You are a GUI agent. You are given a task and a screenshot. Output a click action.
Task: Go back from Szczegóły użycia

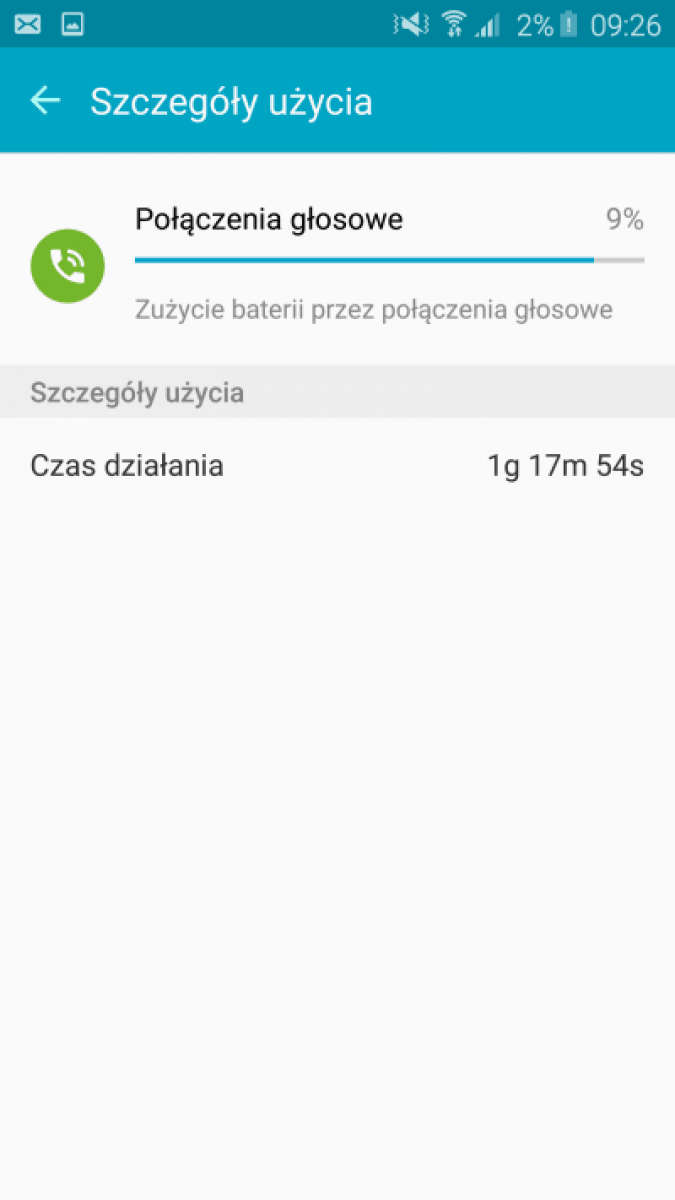45,101
